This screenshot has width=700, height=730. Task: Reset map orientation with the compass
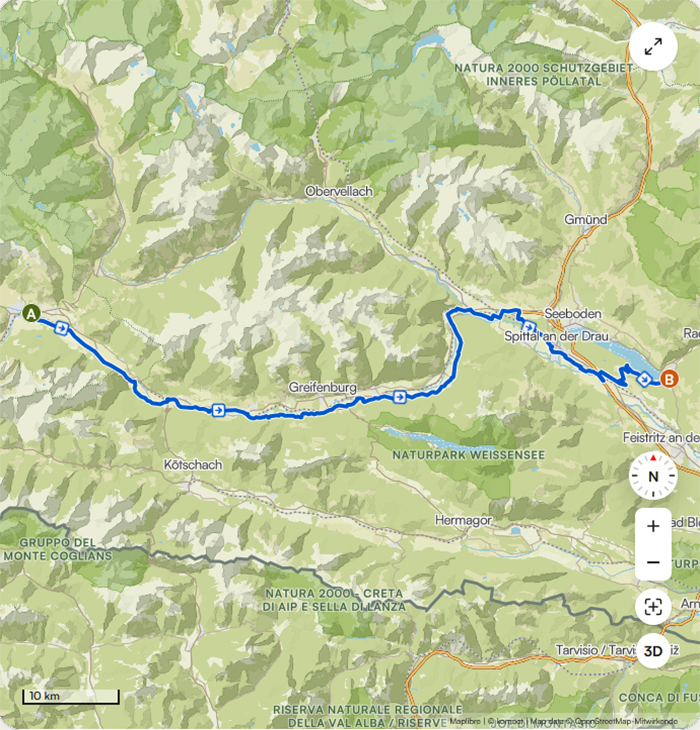[653, 476]
